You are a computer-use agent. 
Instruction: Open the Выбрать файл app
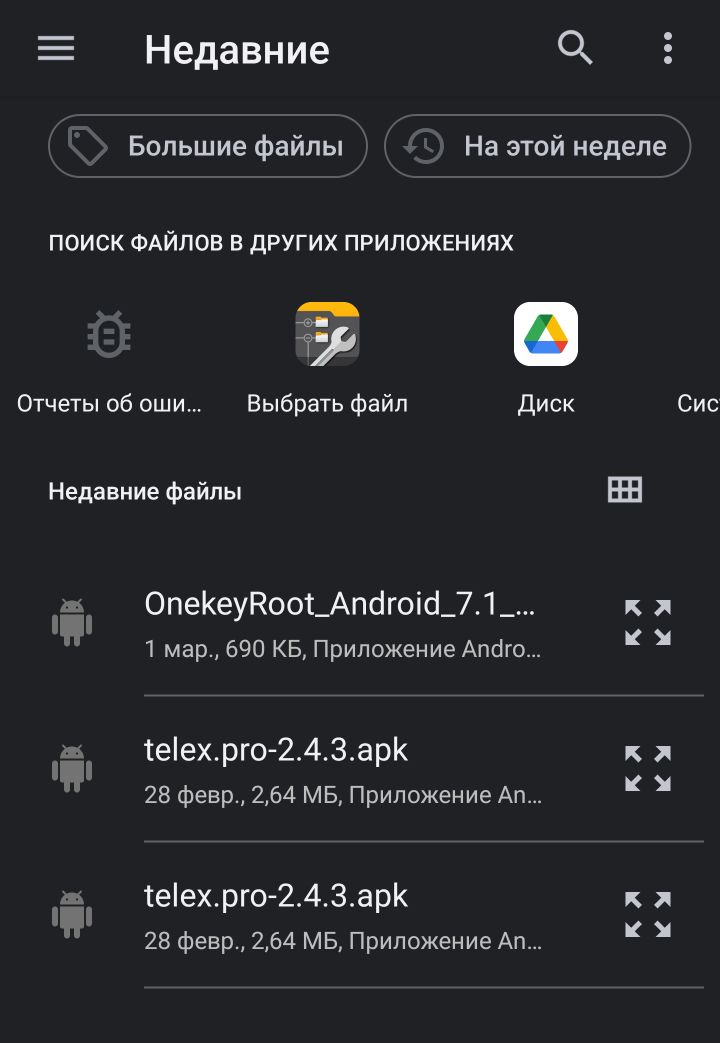coord(327,358)
